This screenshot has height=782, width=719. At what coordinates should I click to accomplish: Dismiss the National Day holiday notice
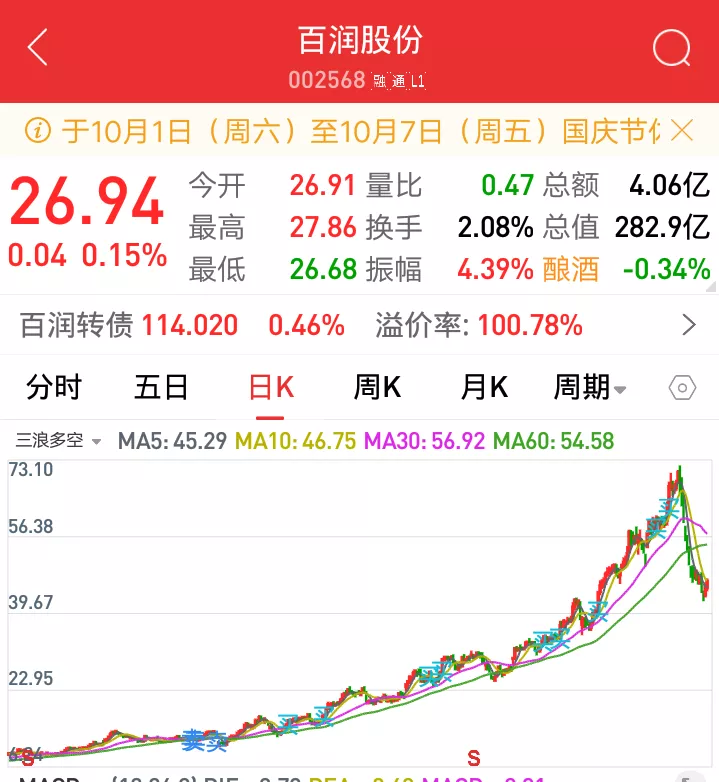click(682, 130)
